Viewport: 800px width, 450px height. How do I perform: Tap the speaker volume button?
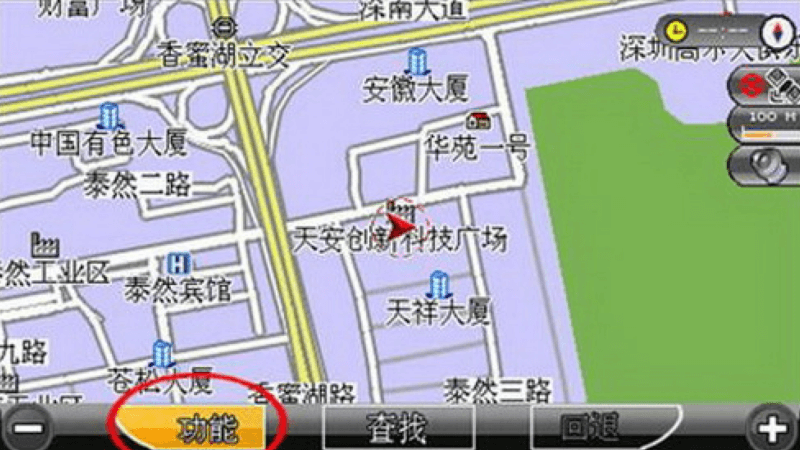[770, 165]
